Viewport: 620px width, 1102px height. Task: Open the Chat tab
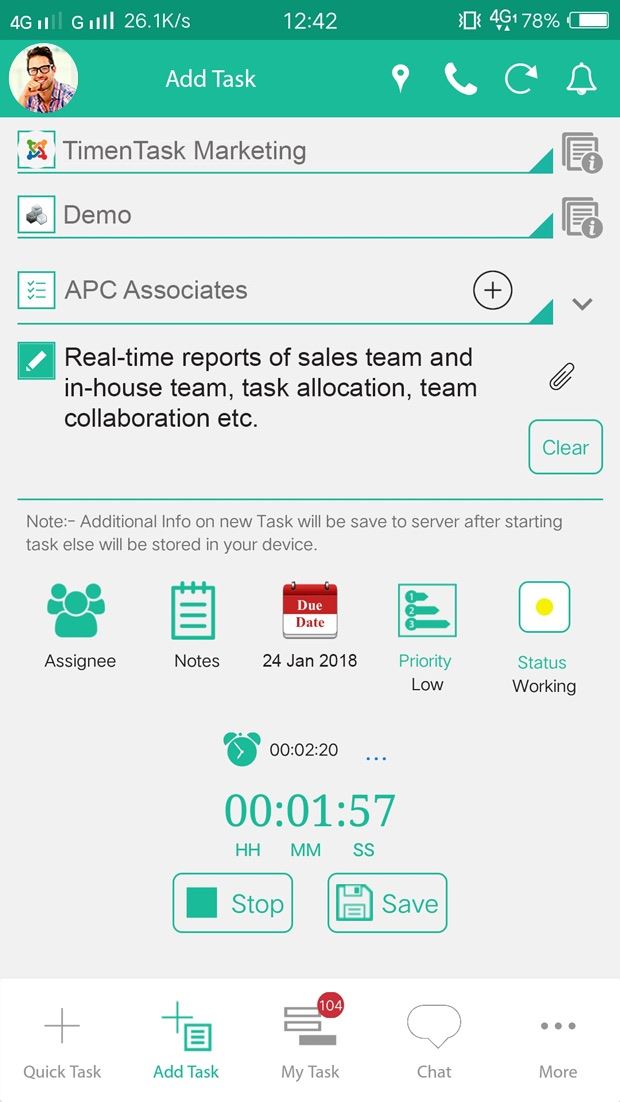(434, 1040)
